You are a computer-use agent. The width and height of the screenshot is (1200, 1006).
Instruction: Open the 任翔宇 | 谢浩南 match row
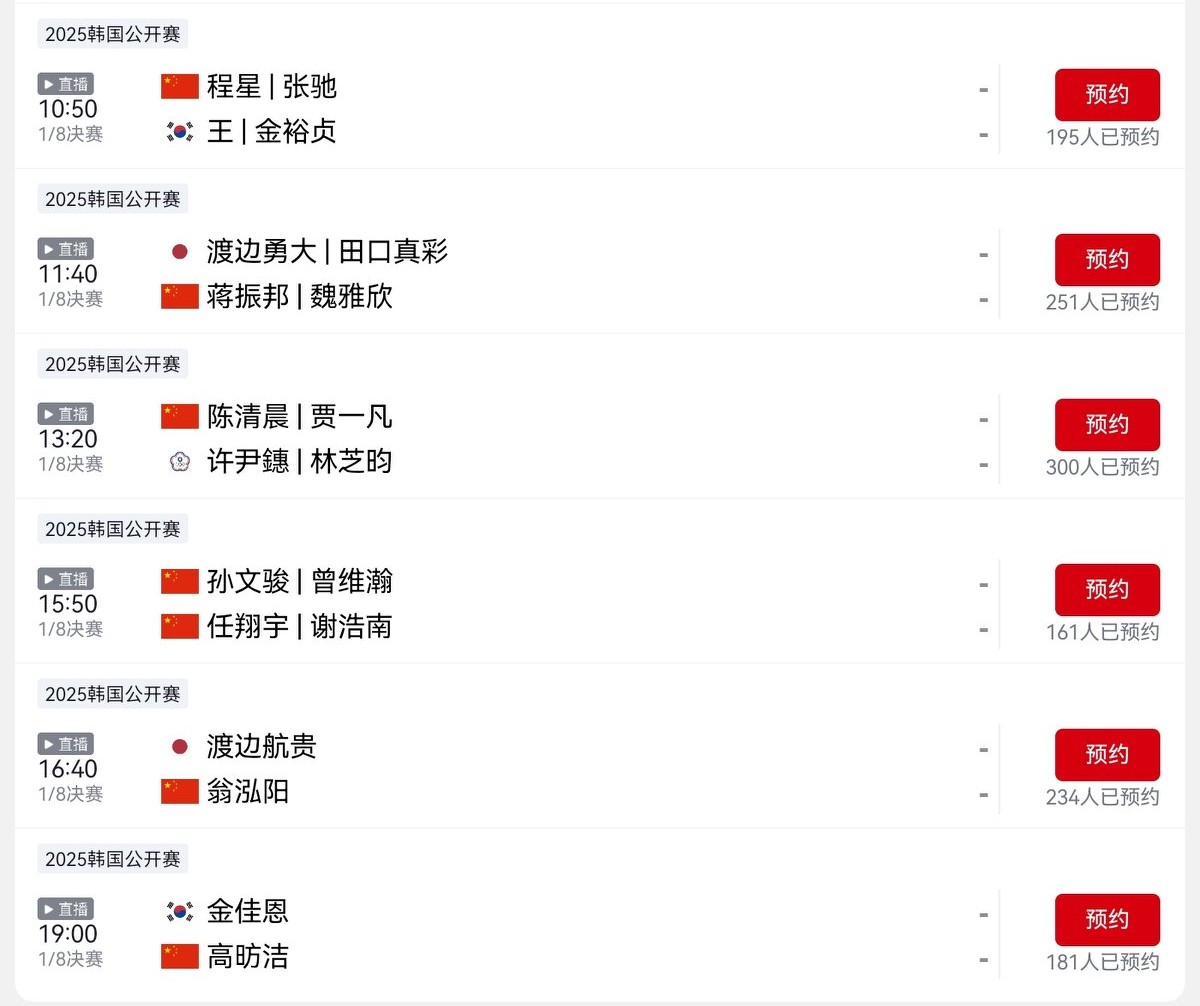[299, 627]
